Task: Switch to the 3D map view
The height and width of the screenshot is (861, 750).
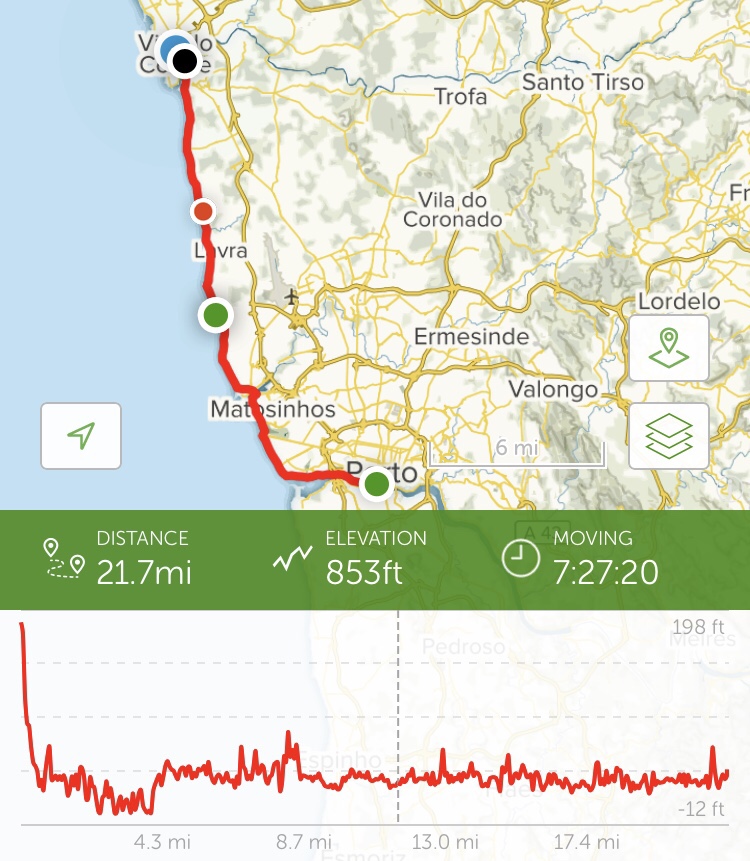Action: (x=668, y=348)
